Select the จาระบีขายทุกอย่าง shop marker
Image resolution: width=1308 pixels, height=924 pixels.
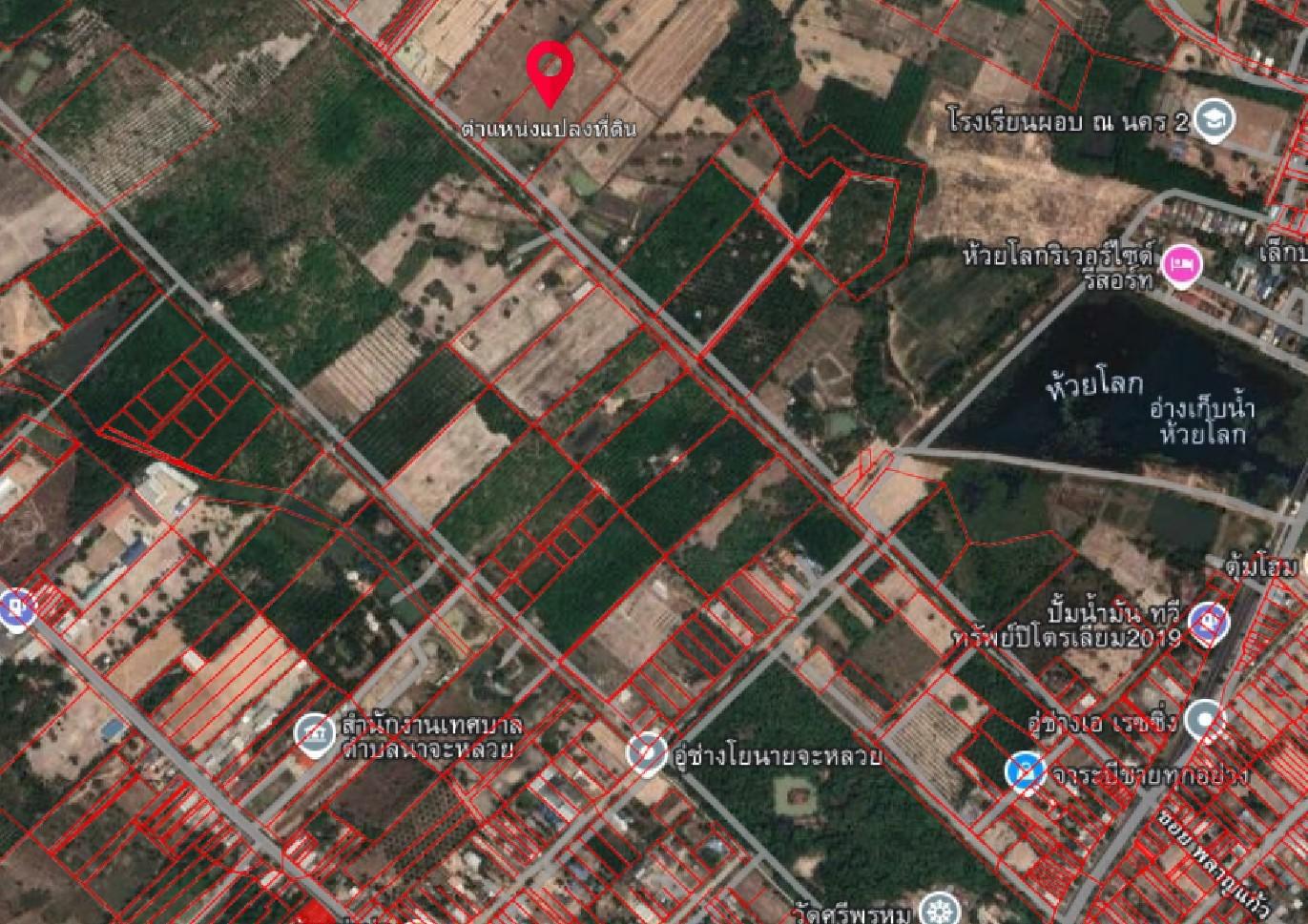pos(1027,770)
